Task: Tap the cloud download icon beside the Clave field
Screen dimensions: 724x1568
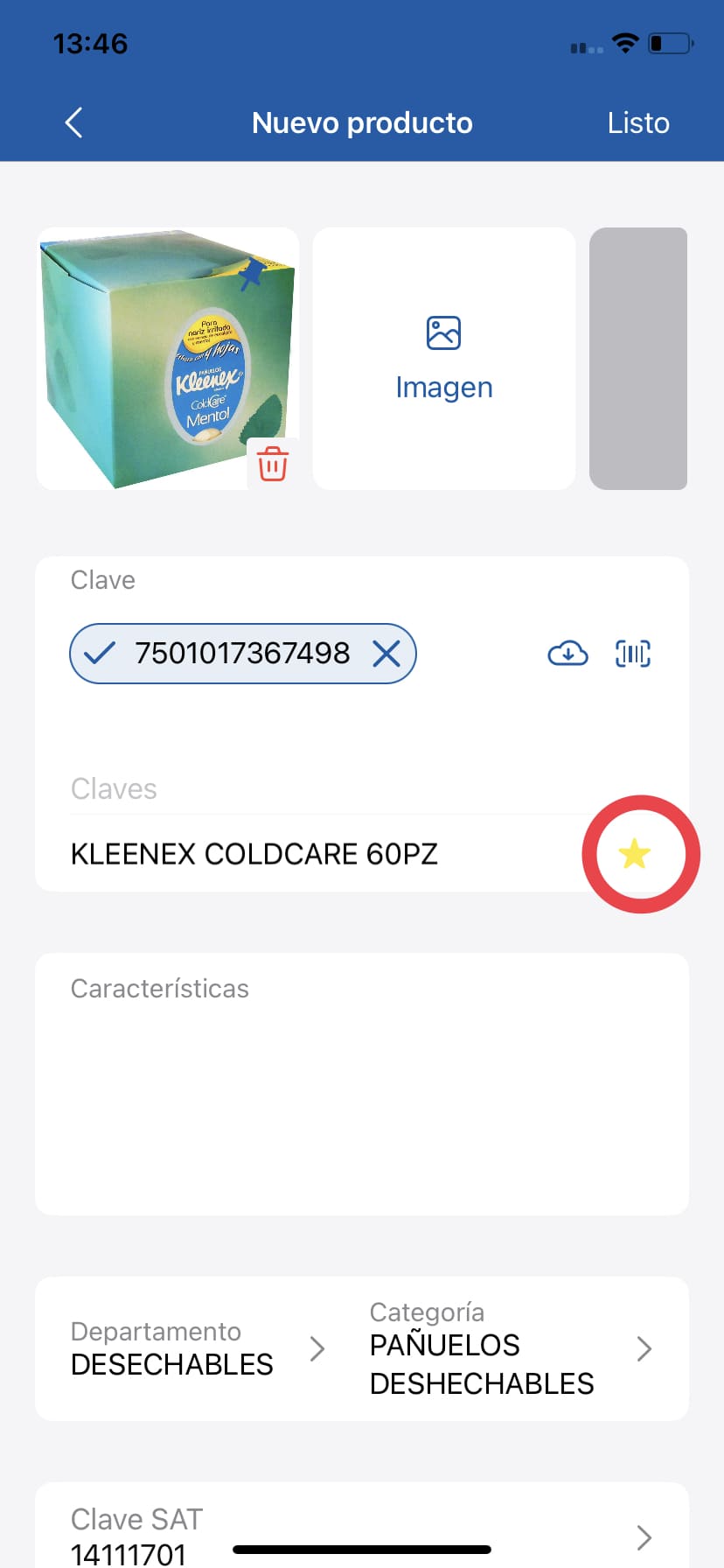Action: tap(567, 653)
